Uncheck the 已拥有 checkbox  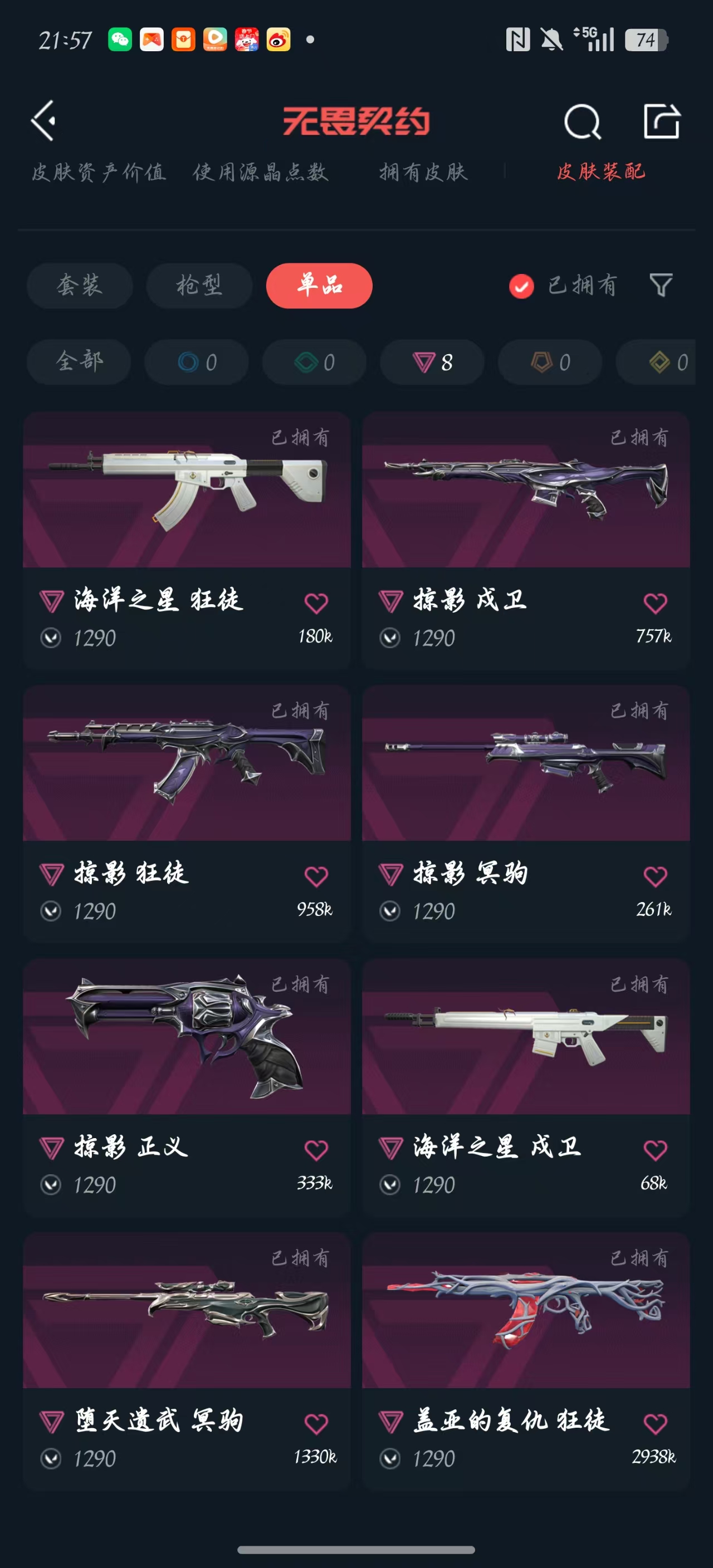[x=521, y=286]
